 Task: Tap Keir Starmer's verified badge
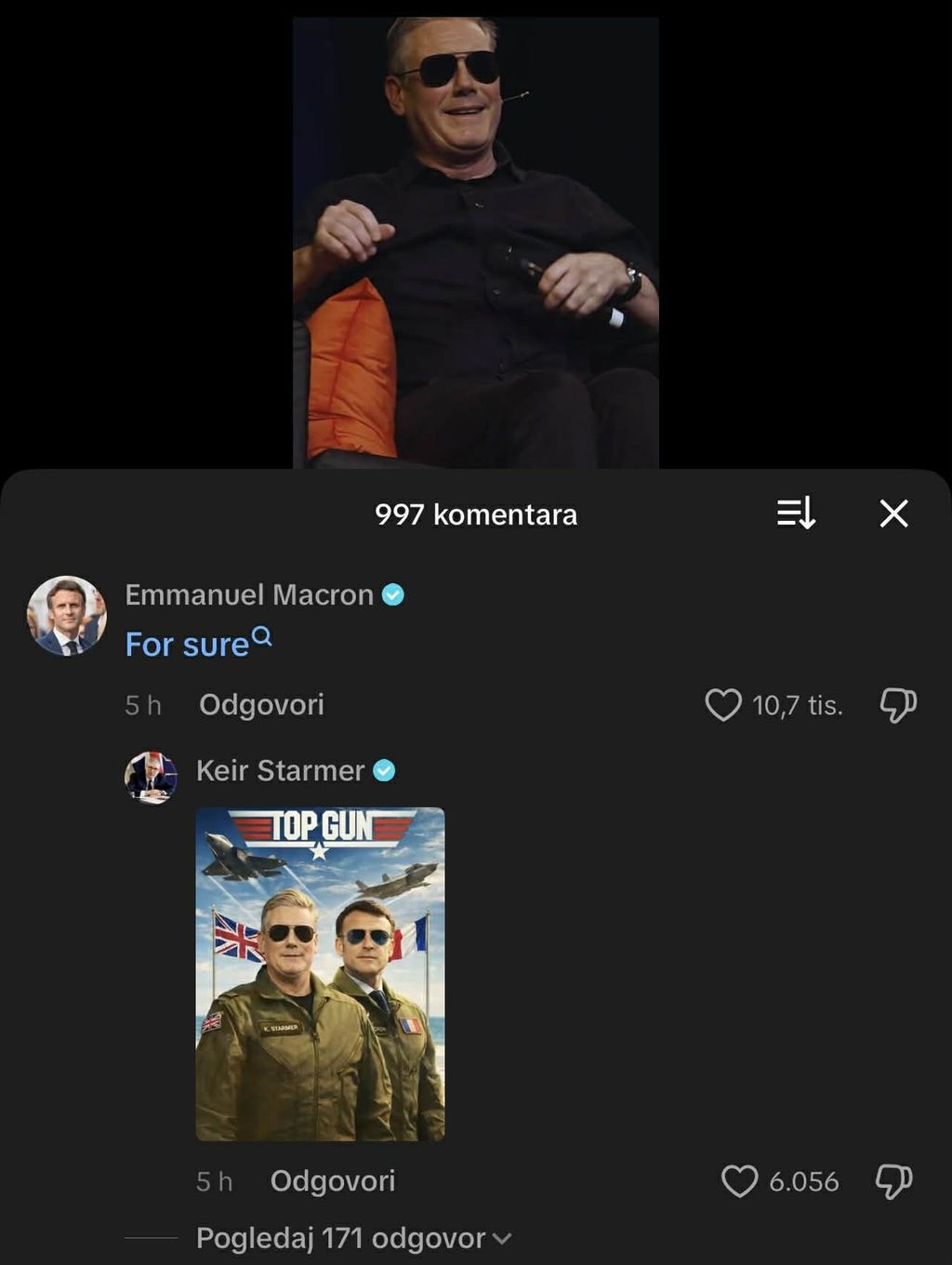[x=385, y=770]
